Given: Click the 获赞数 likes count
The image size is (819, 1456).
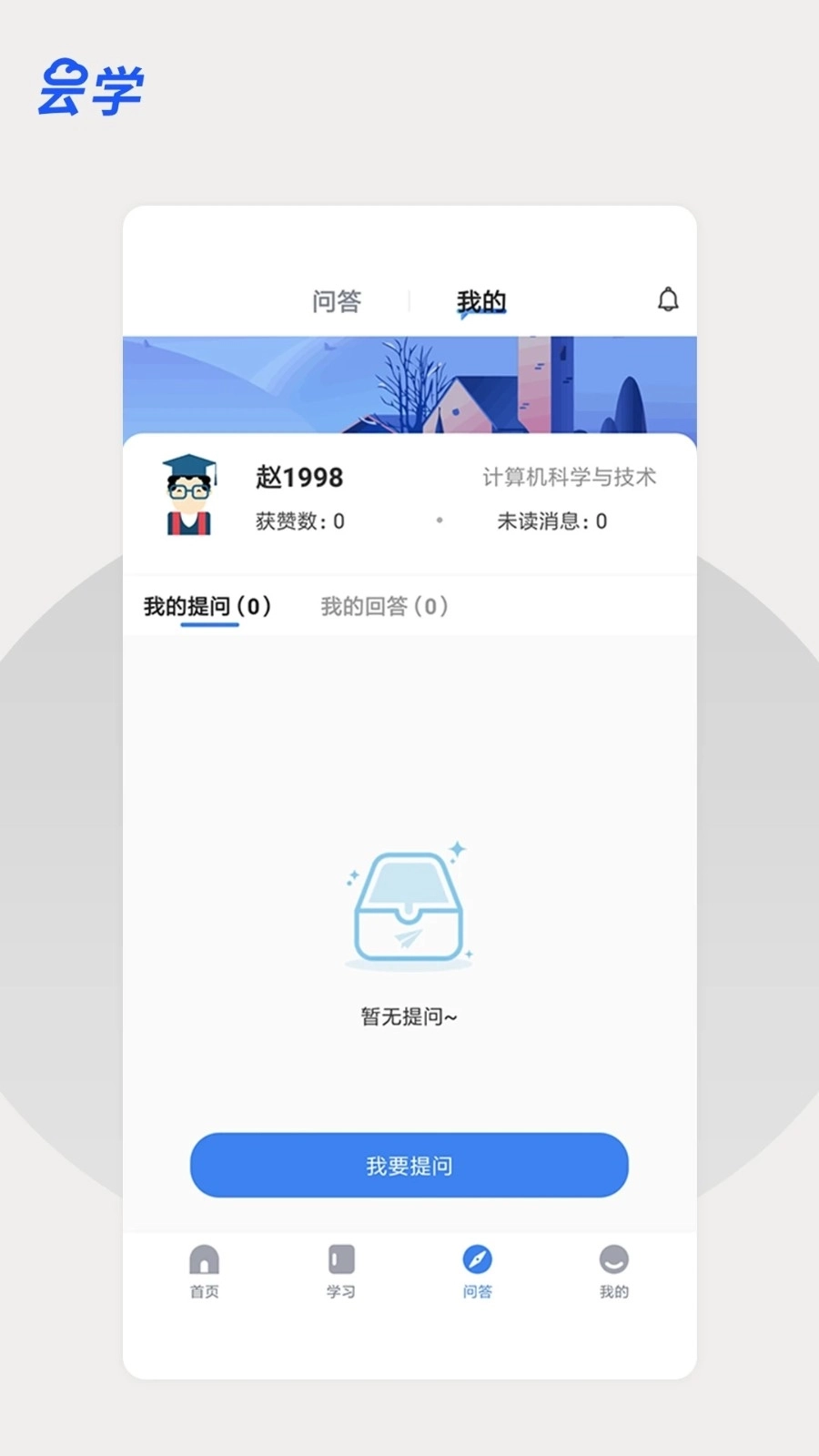Looking at the screenshot, I should (298, 521).
